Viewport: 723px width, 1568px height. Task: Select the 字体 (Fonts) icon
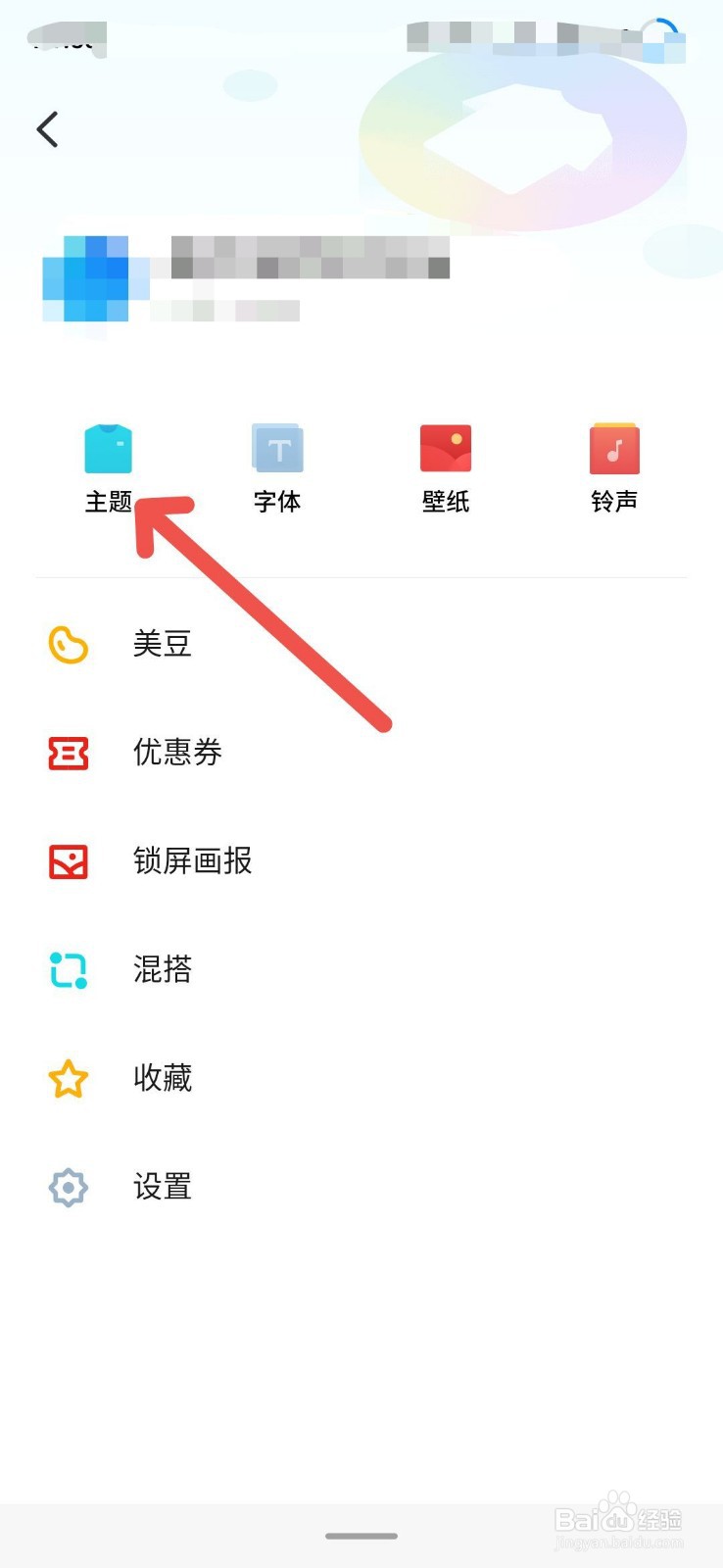(x=276, y=448)
